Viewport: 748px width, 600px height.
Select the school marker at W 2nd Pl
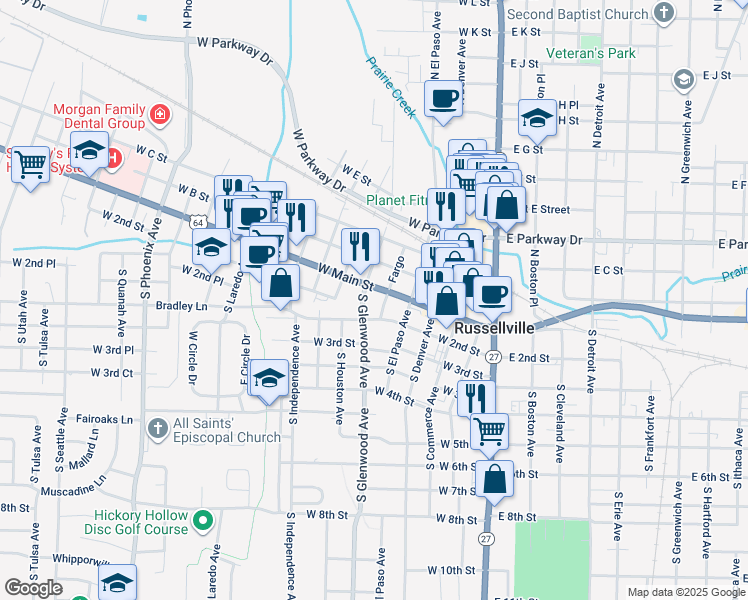click(211, 245)
